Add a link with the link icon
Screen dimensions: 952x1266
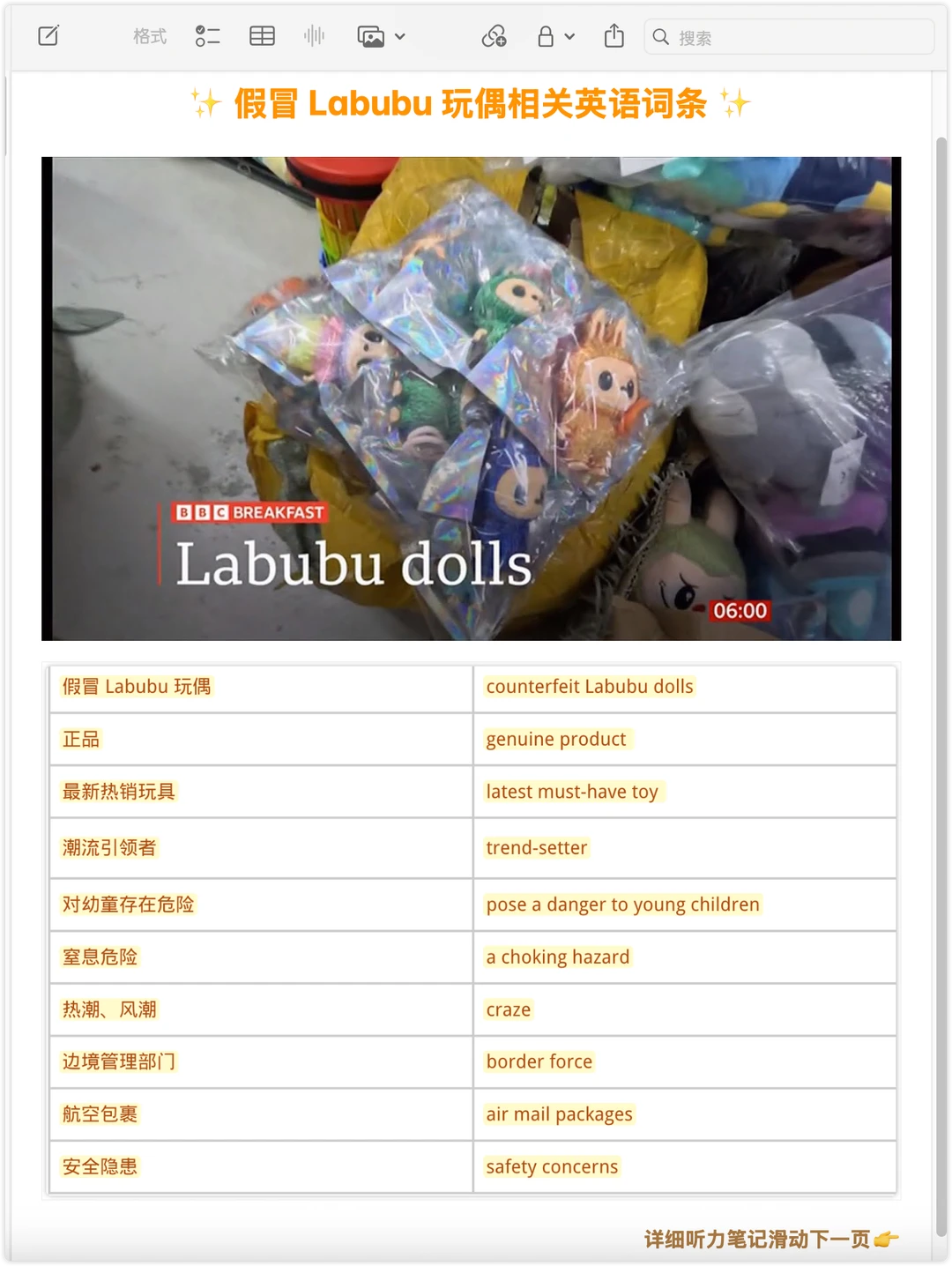click(494, 36)
